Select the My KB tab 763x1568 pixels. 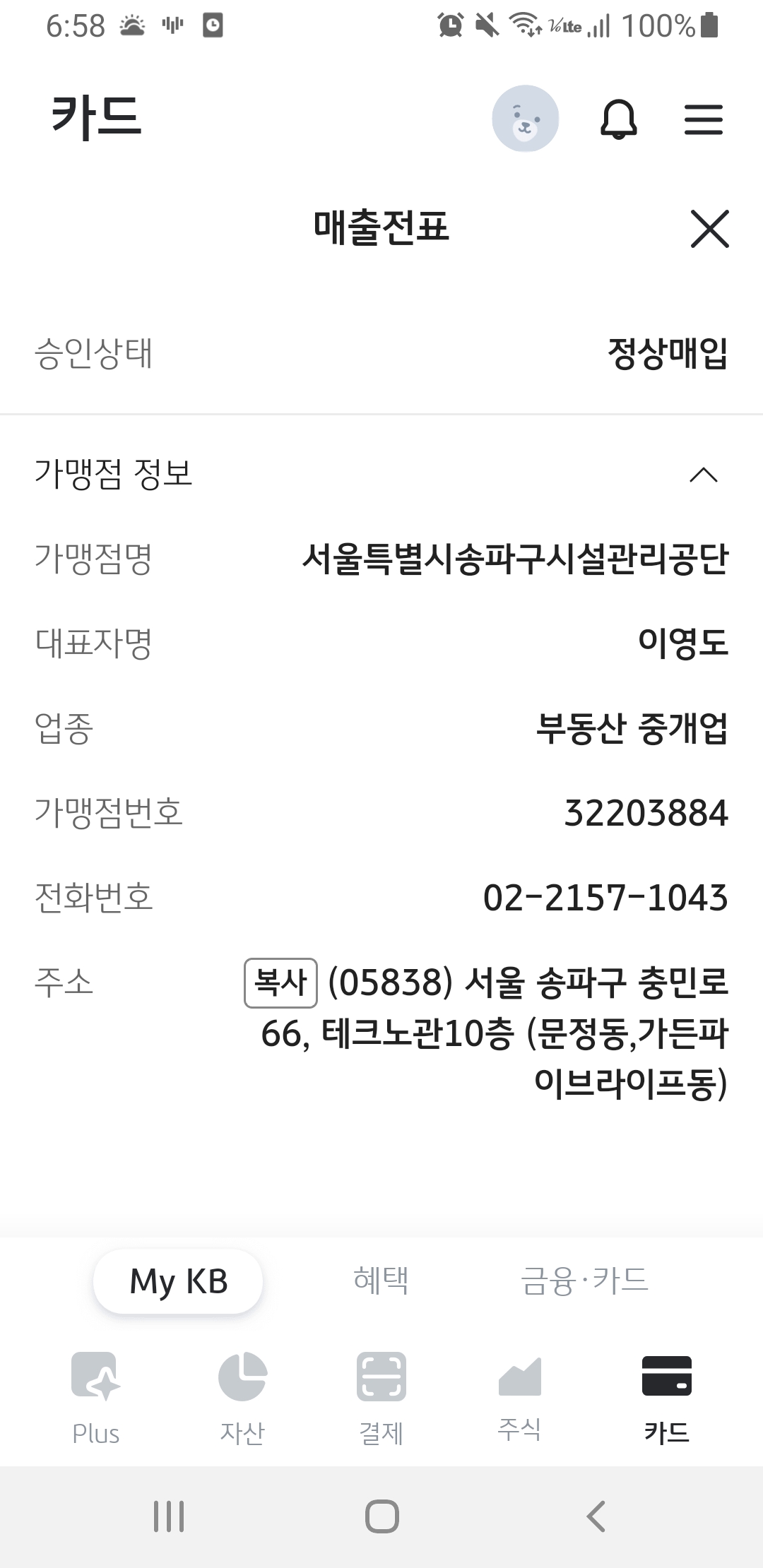coord(178,1281)
